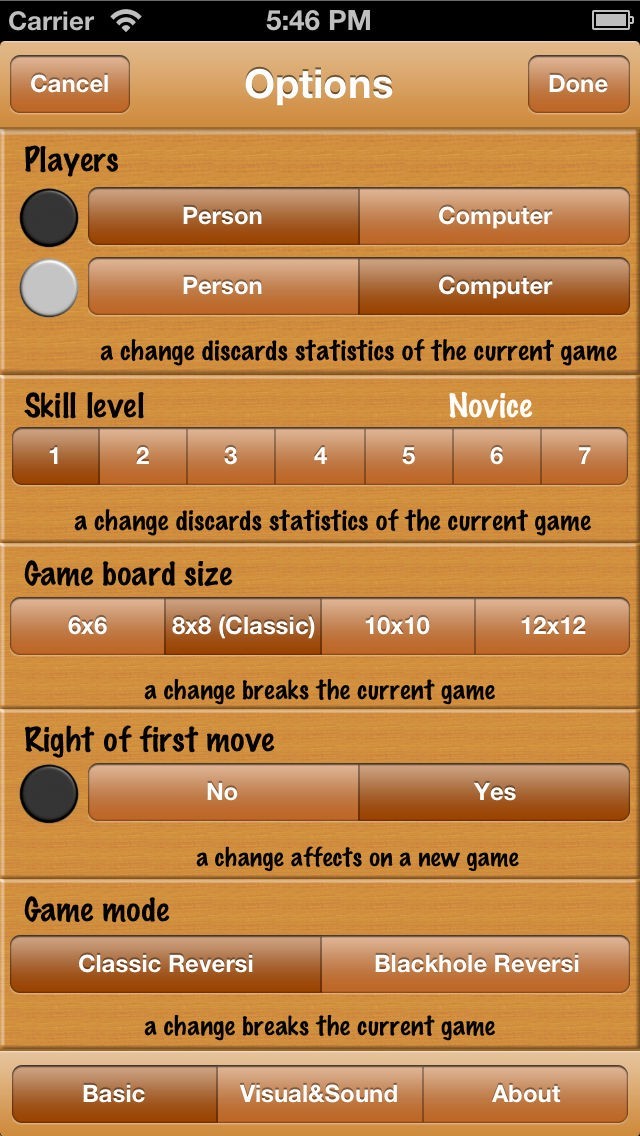Screen dimensions: 640x1136
Task: Set white player to Computer
Action: pos(494,286)
